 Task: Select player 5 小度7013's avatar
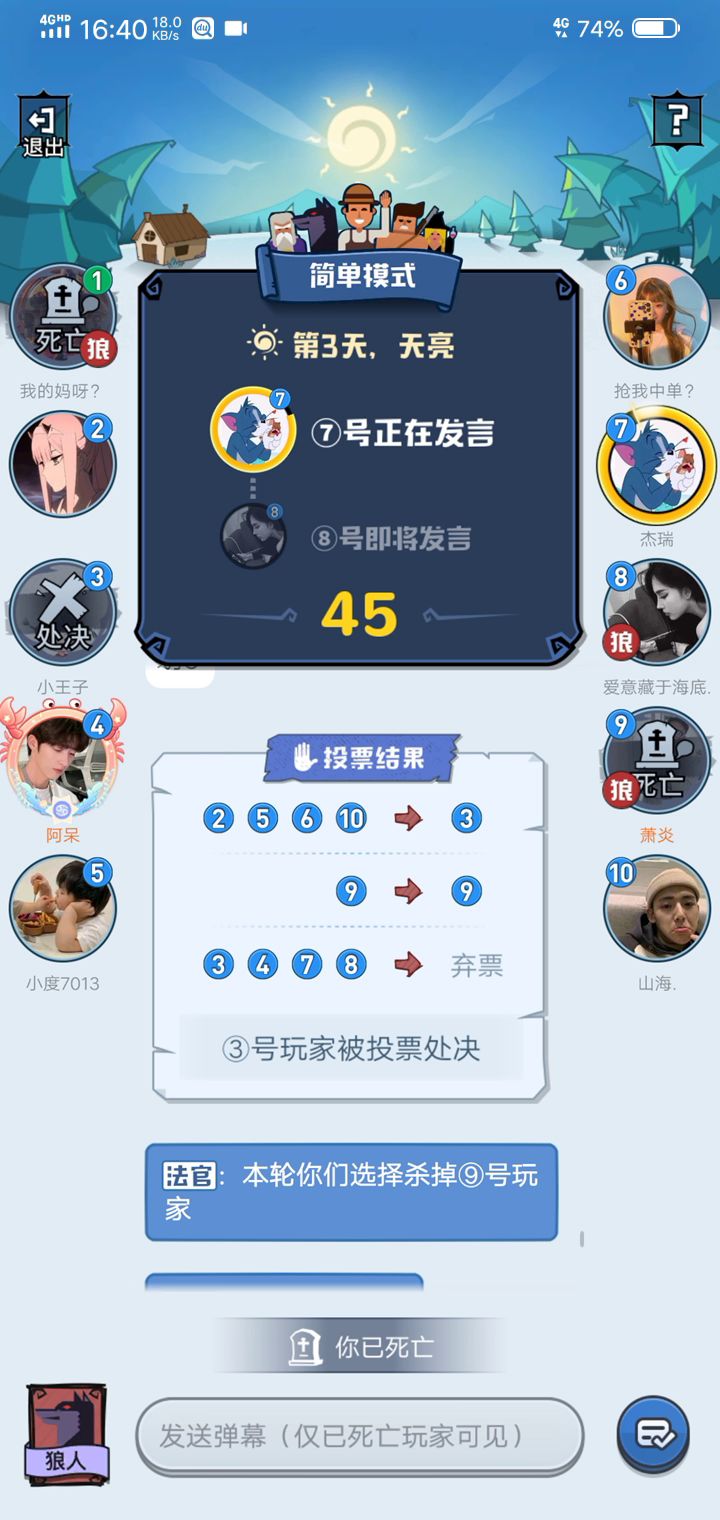click(63, 908)
